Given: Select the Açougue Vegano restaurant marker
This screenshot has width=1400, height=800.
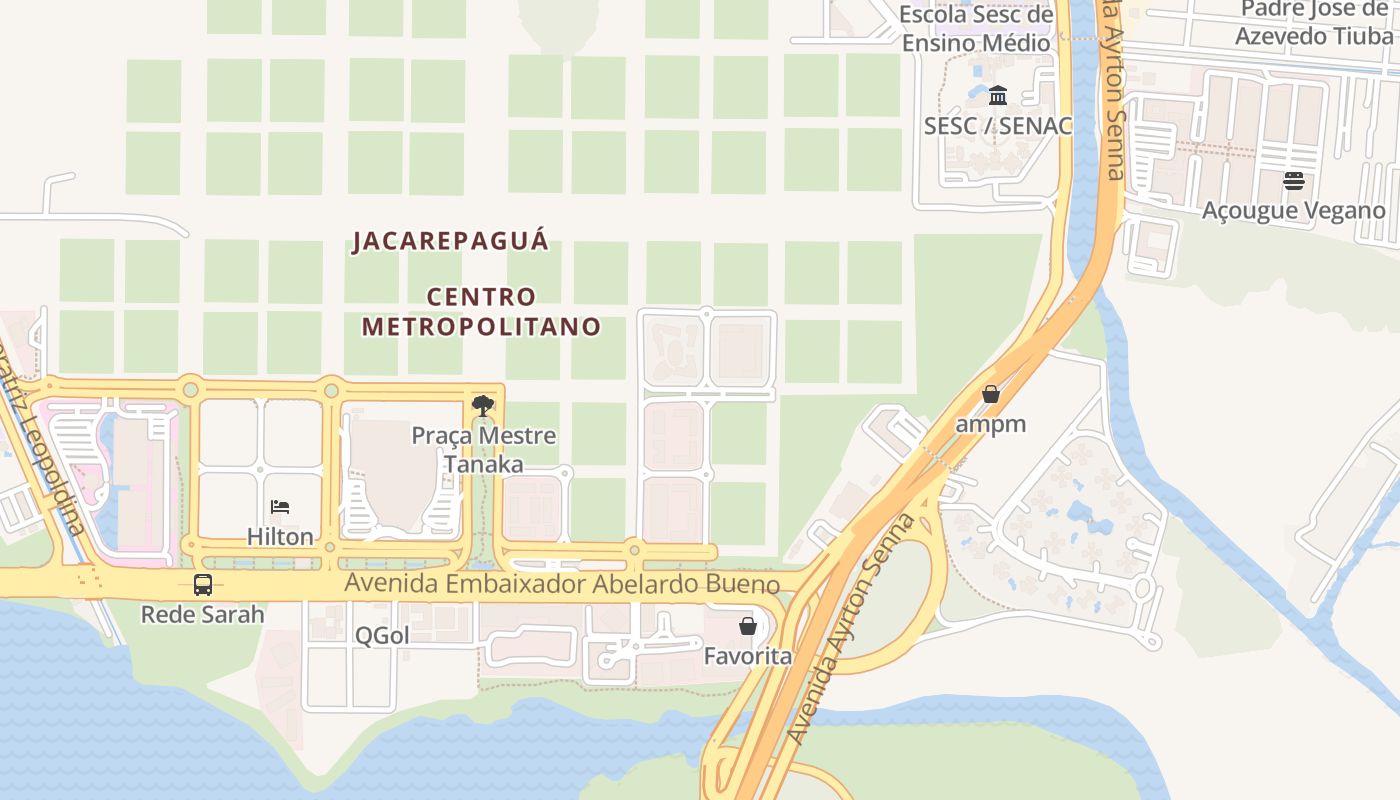Looking at the screenshot, I should (1294, 181).
